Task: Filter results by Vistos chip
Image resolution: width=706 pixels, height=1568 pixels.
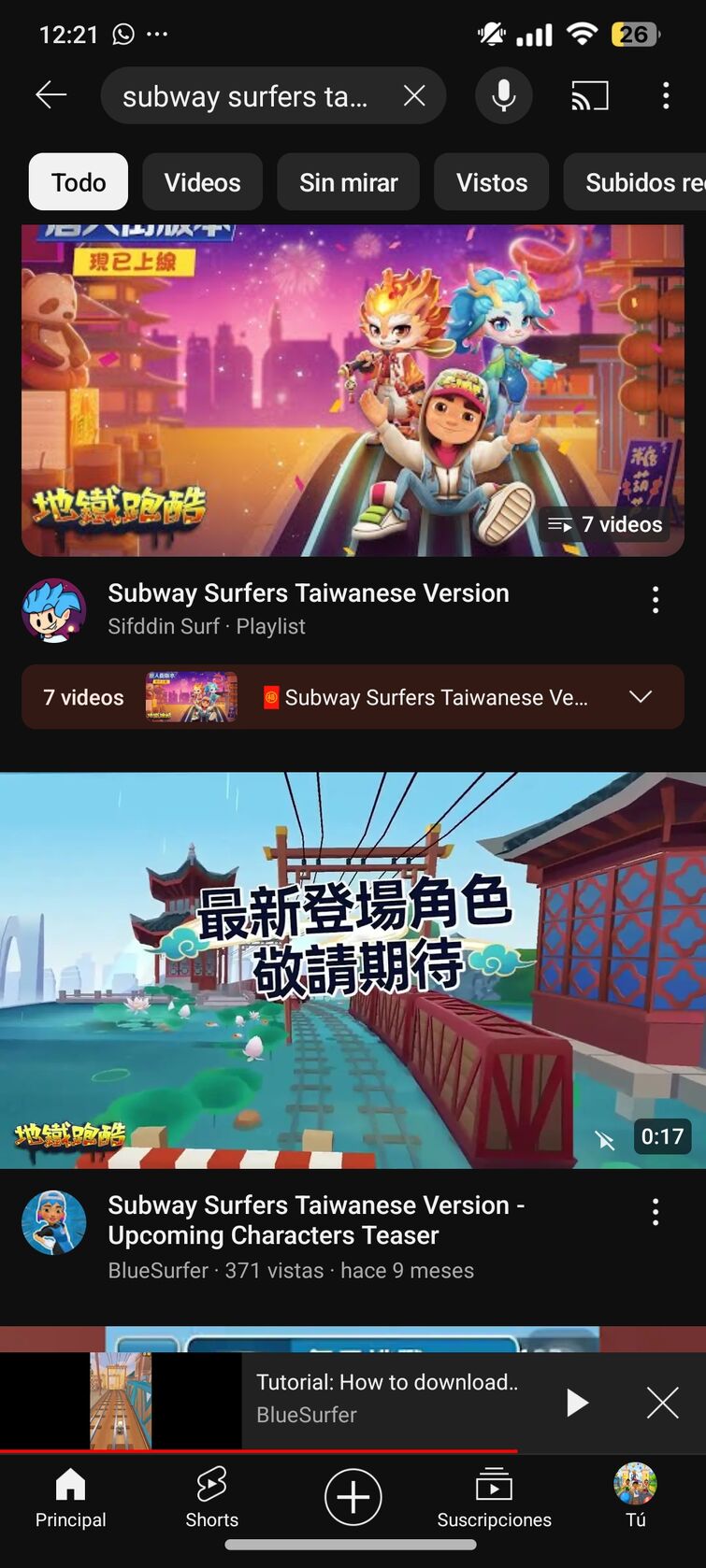Action: [x=491, y=182]
